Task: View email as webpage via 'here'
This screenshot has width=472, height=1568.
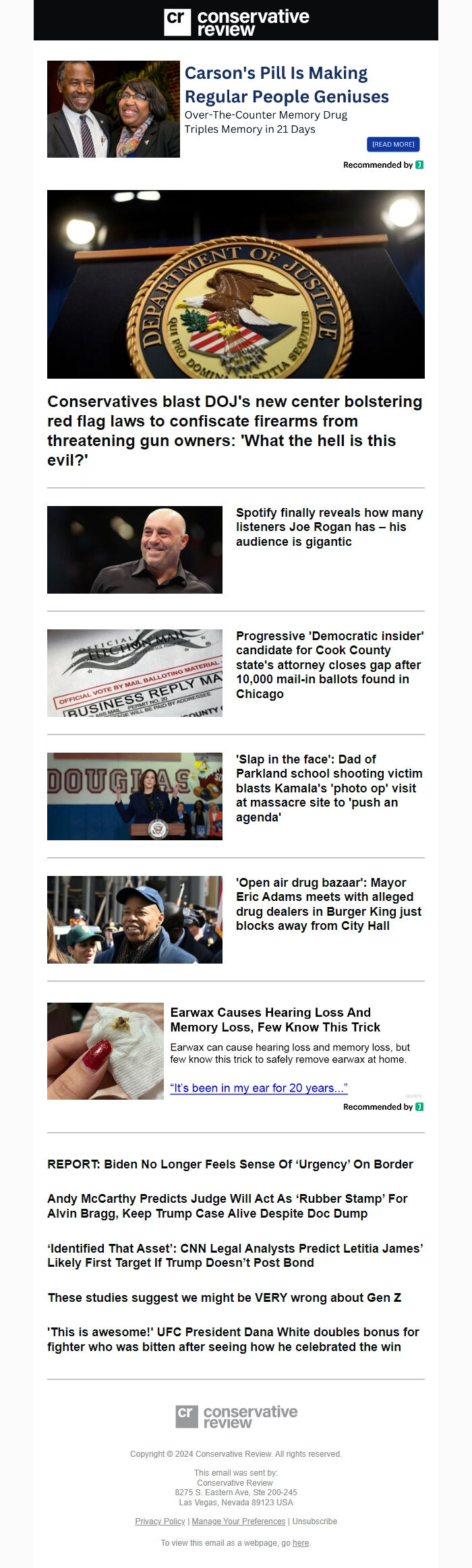Action: (x=301, y=1542)
